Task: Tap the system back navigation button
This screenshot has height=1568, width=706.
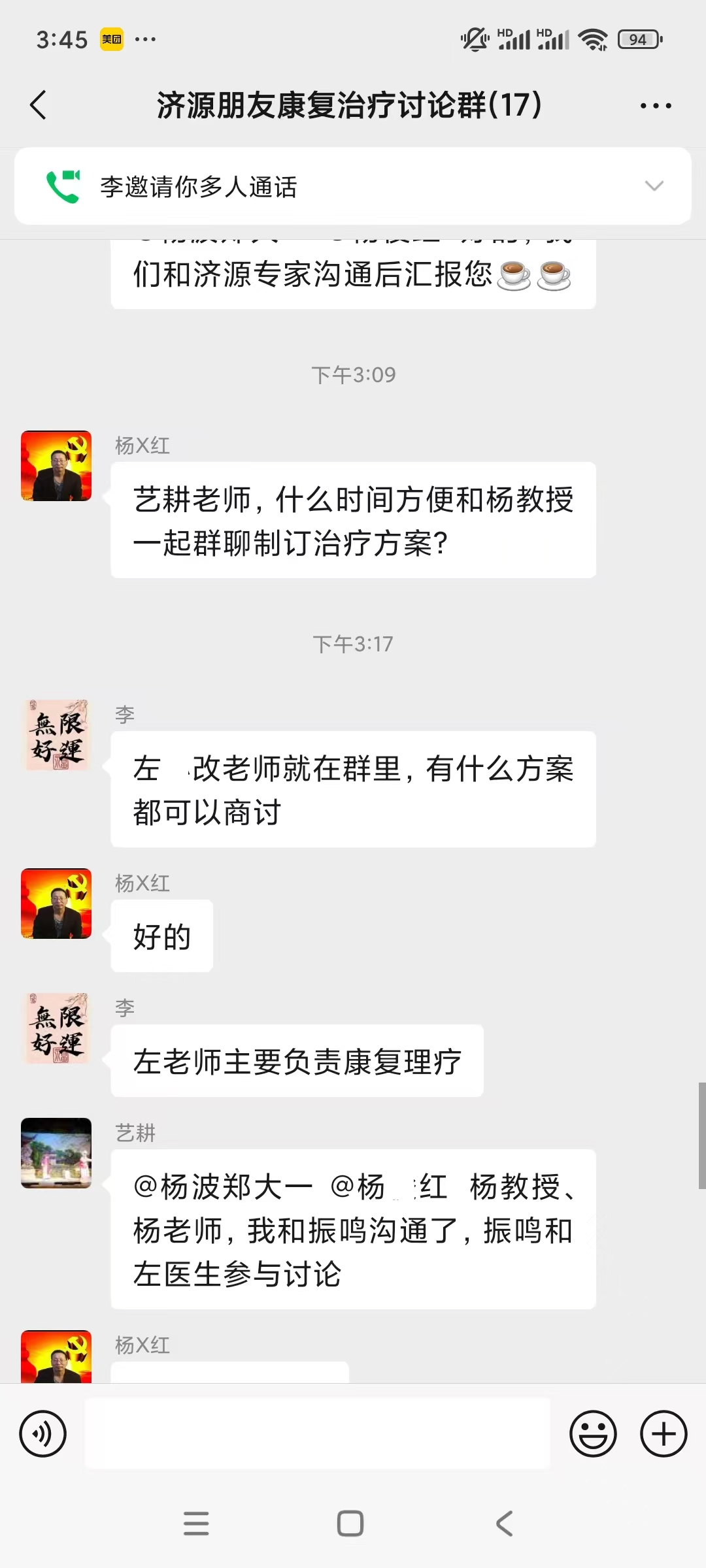Action: [504, 1524]
